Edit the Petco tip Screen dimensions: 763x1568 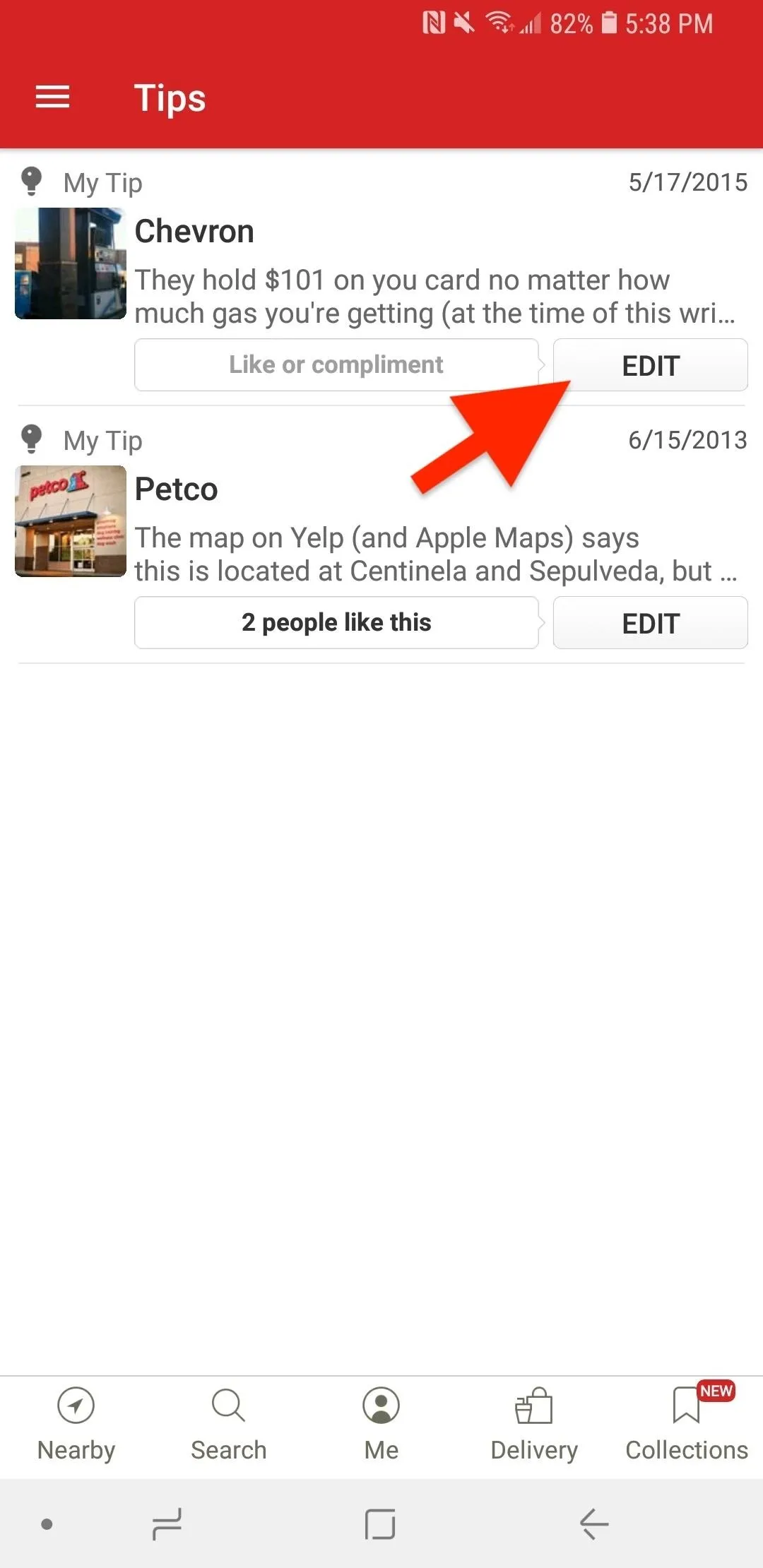pyautogui.click(x=650, y=623)
